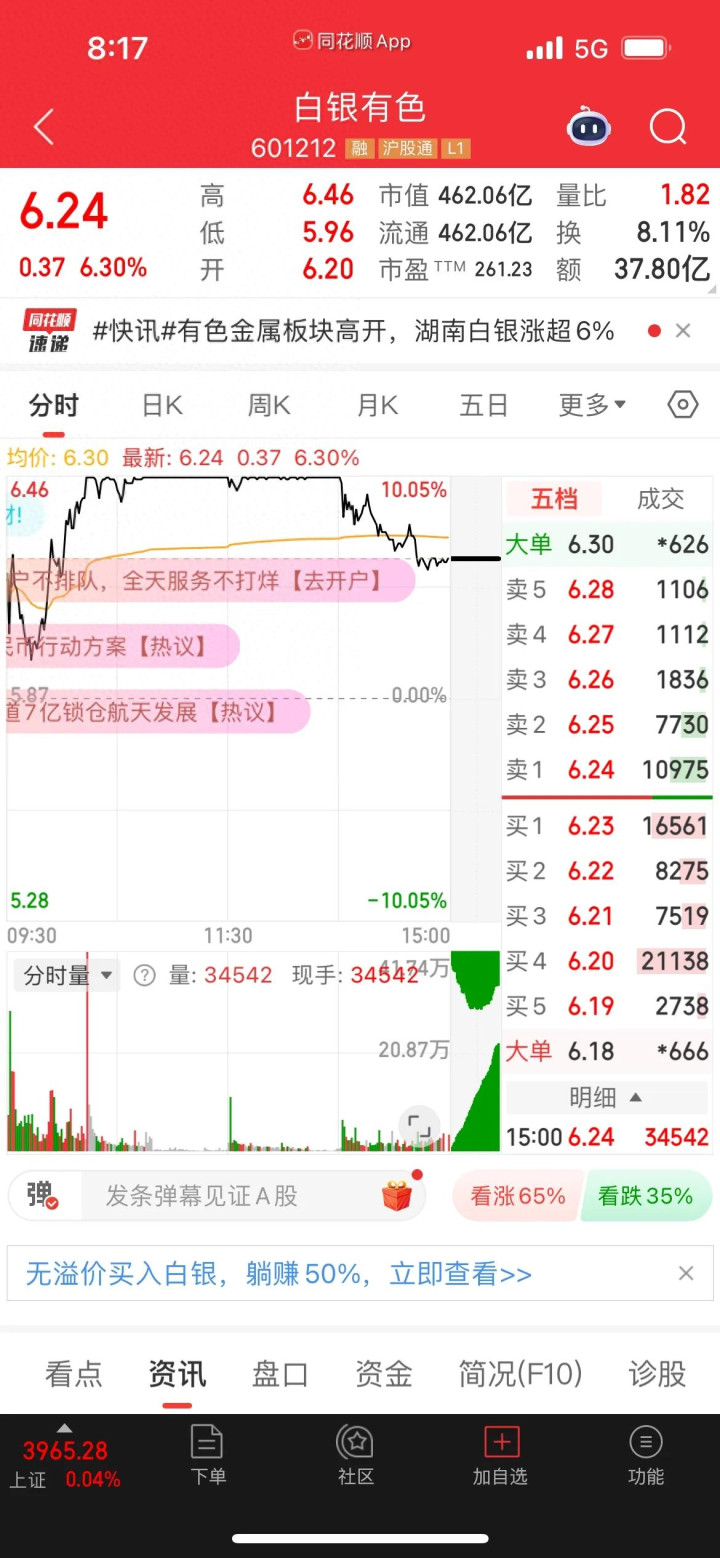Select the 月K chart tab
The width and height of the screenshot is (720, 1558).
(377, 405)
